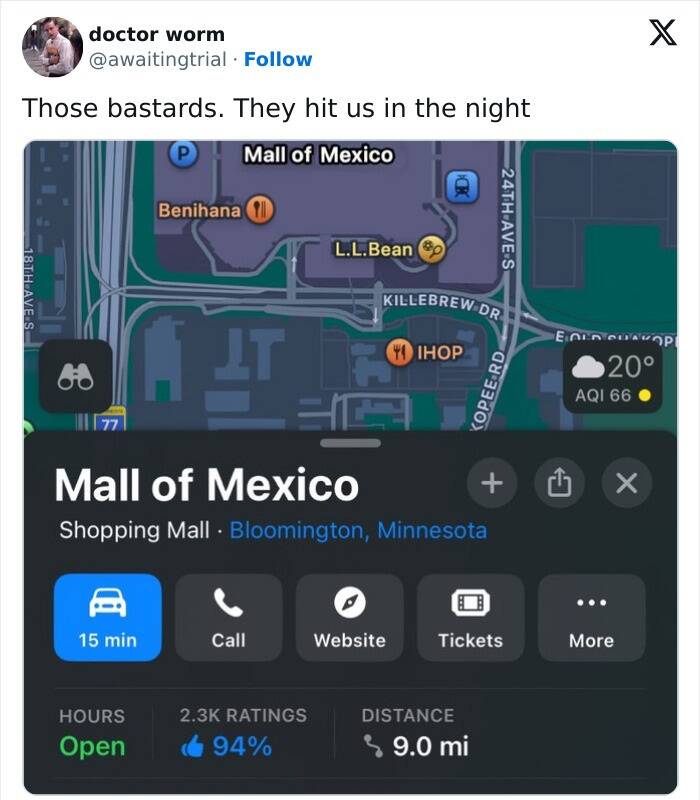Open doctor worm's profile picture
The image size is (700, 800).
[x=52, y=47]
